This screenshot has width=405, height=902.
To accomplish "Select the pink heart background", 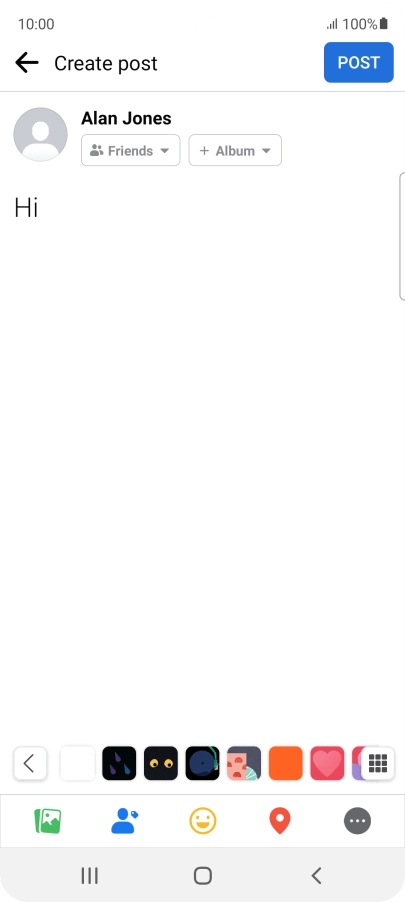I will tap(327, 763).
